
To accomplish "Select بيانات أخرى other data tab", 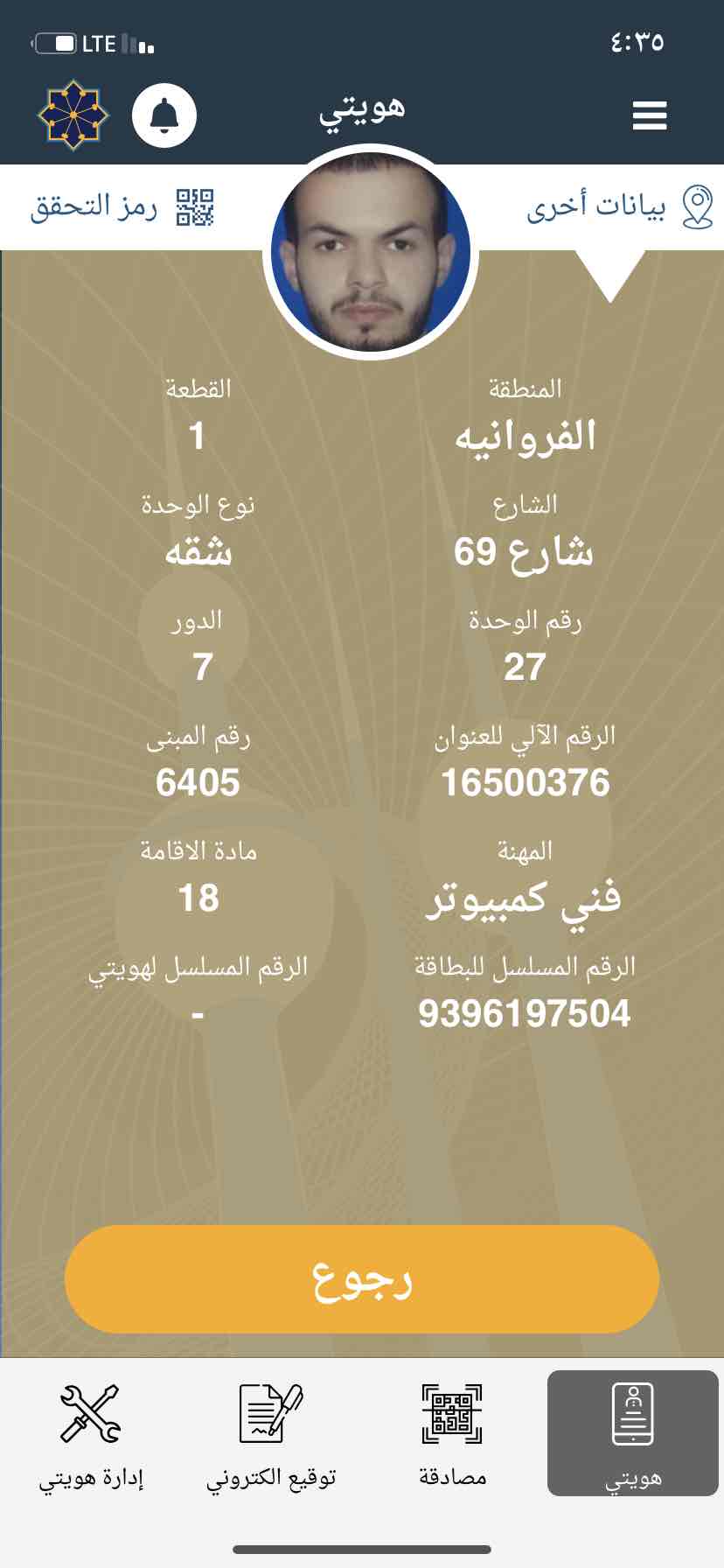I will (x=620, y=207).
